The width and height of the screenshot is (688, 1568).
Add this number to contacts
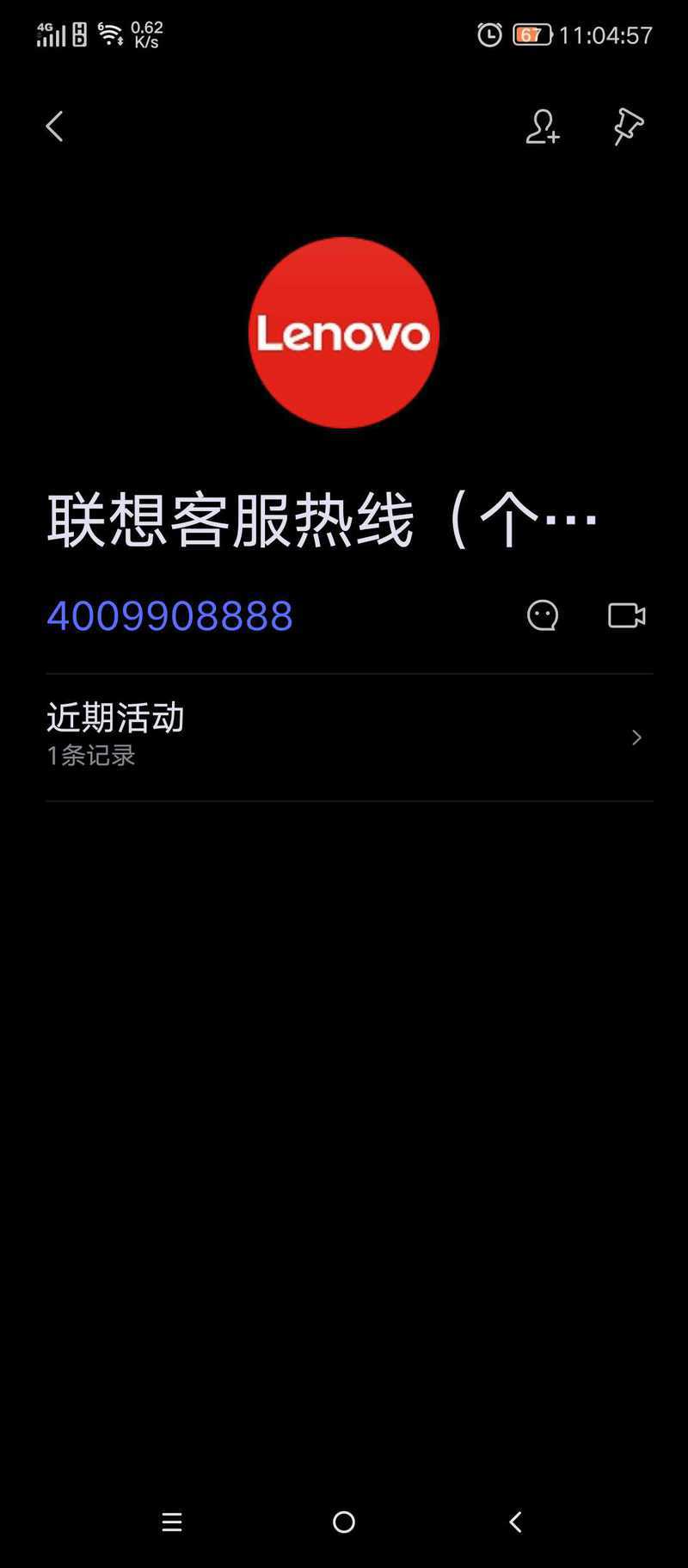543,127
